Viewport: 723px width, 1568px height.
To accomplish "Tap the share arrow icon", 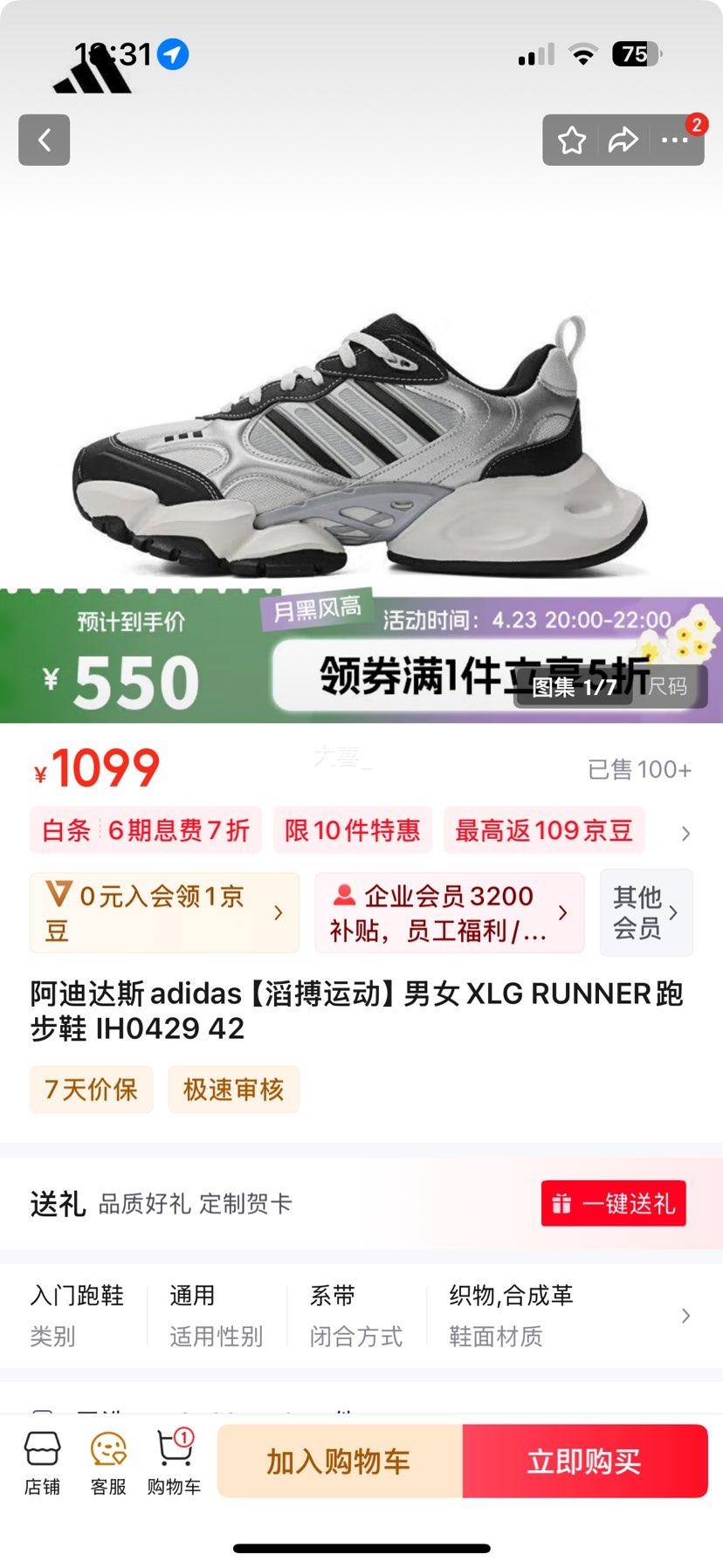I will coord(623,140).
